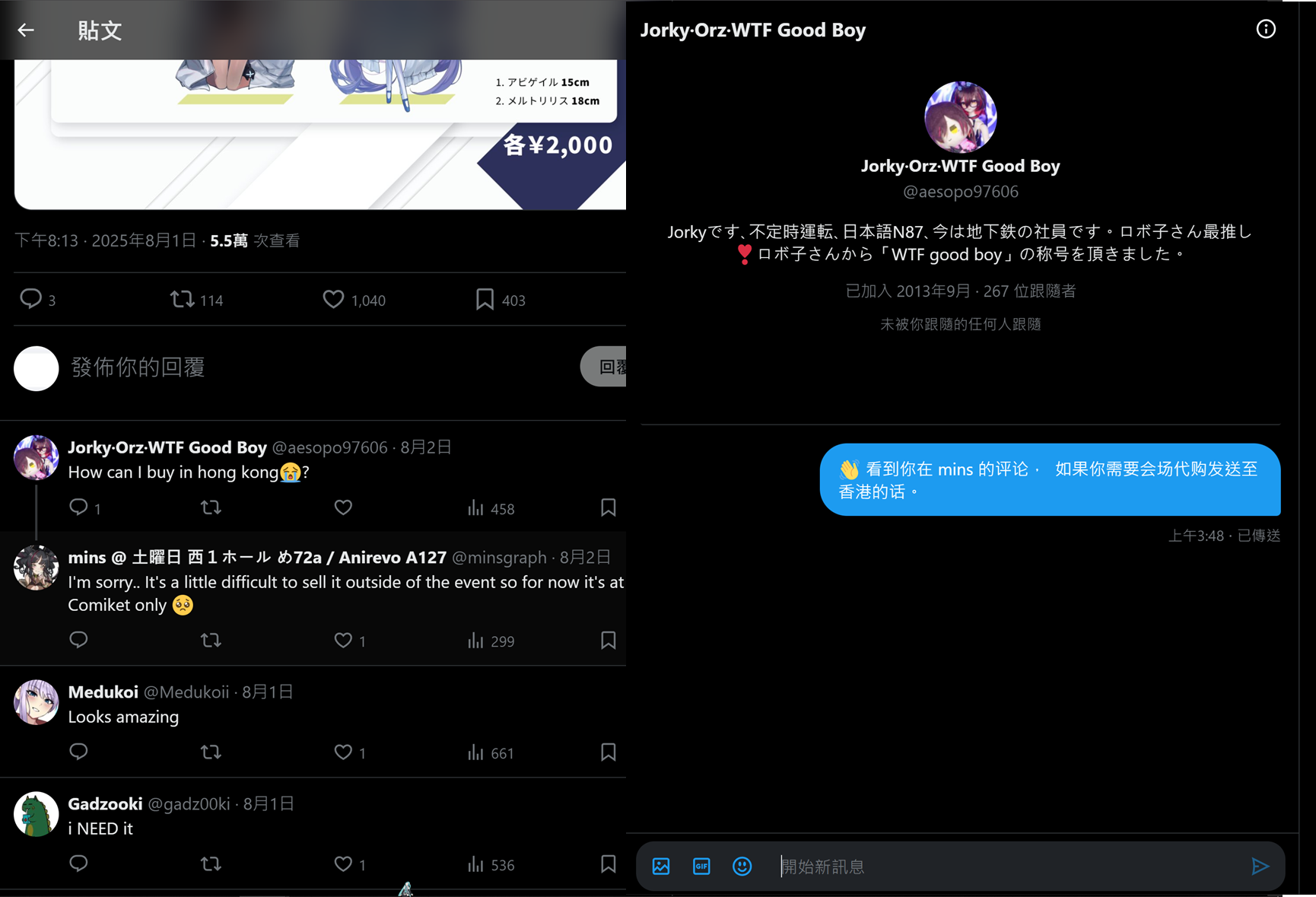Like the main post with 1,040 likes
The height and width of the screenshot is (897, 1316).
[333, 299]
